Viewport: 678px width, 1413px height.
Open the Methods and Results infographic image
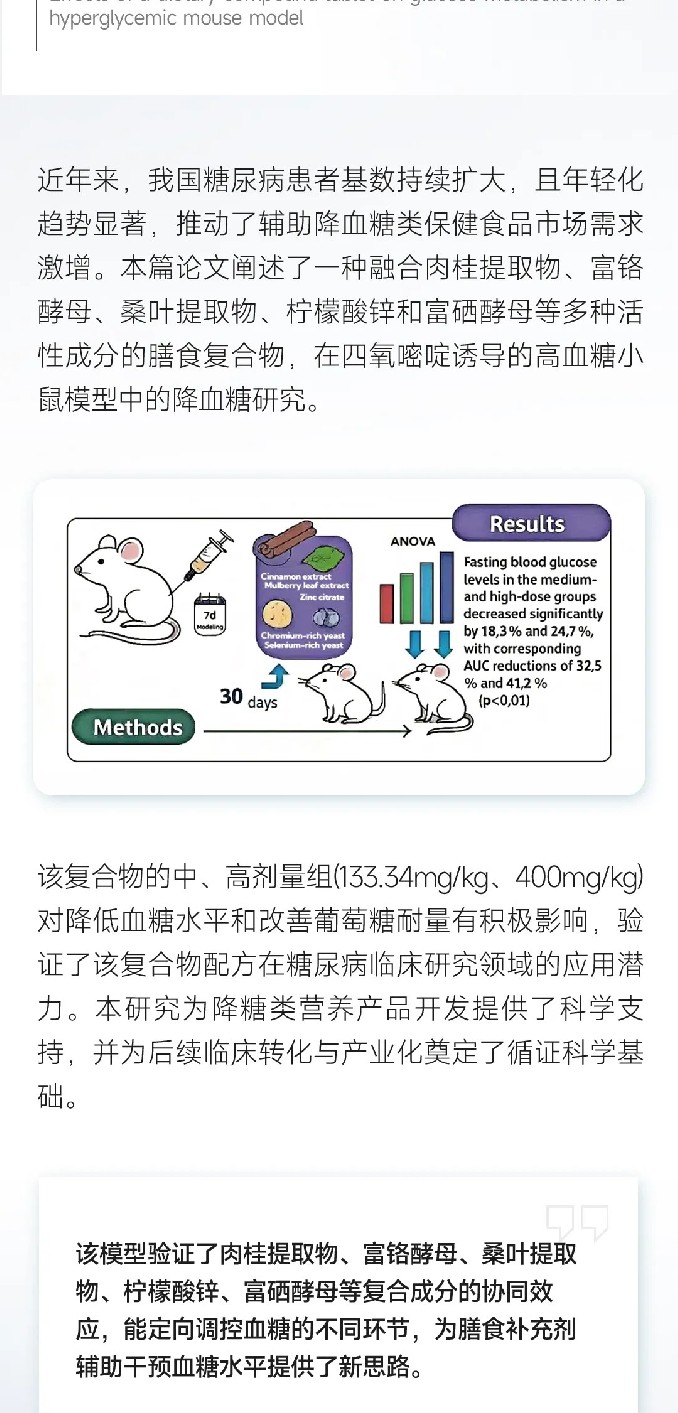pos(339,636)
